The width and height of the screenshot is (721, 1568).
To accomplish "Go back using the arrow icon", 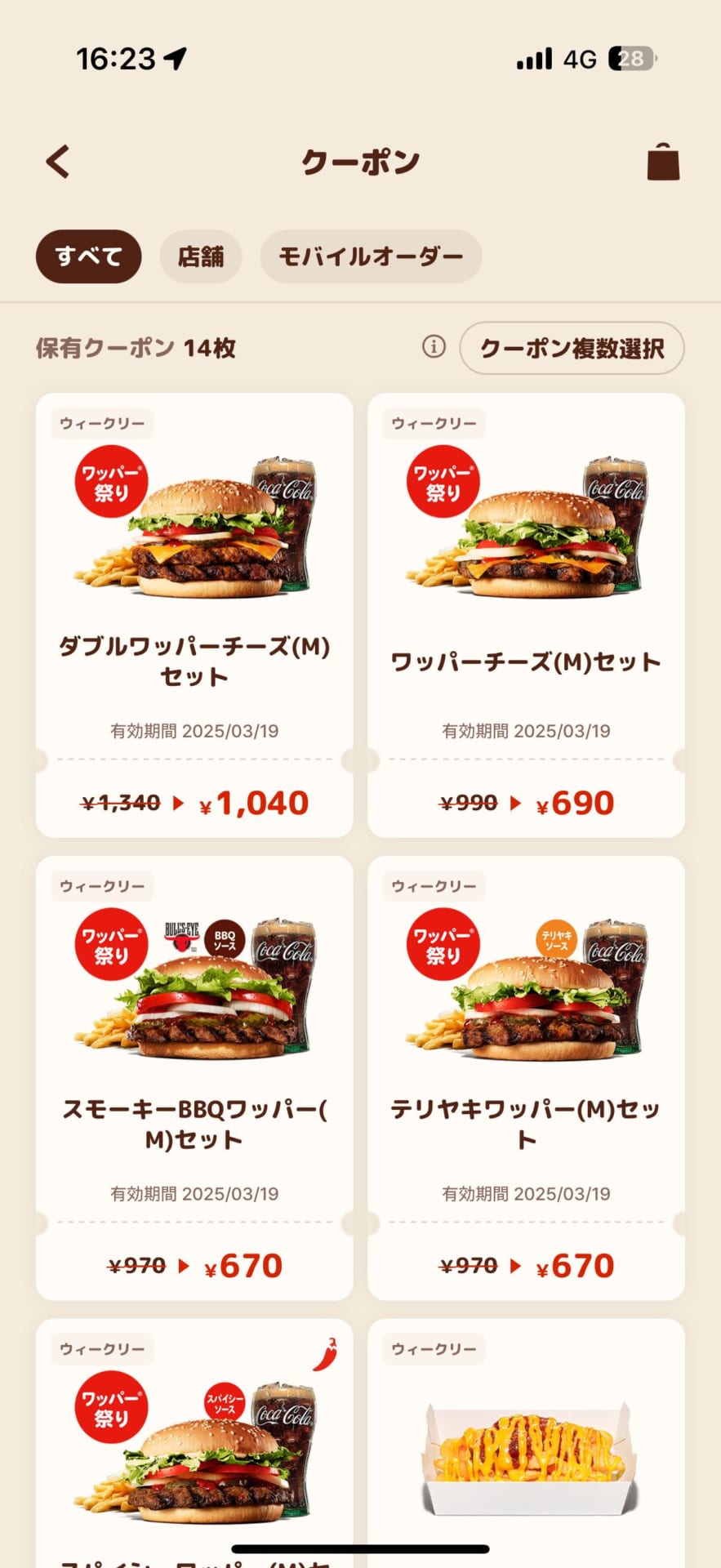I will [x=58, y=162].
